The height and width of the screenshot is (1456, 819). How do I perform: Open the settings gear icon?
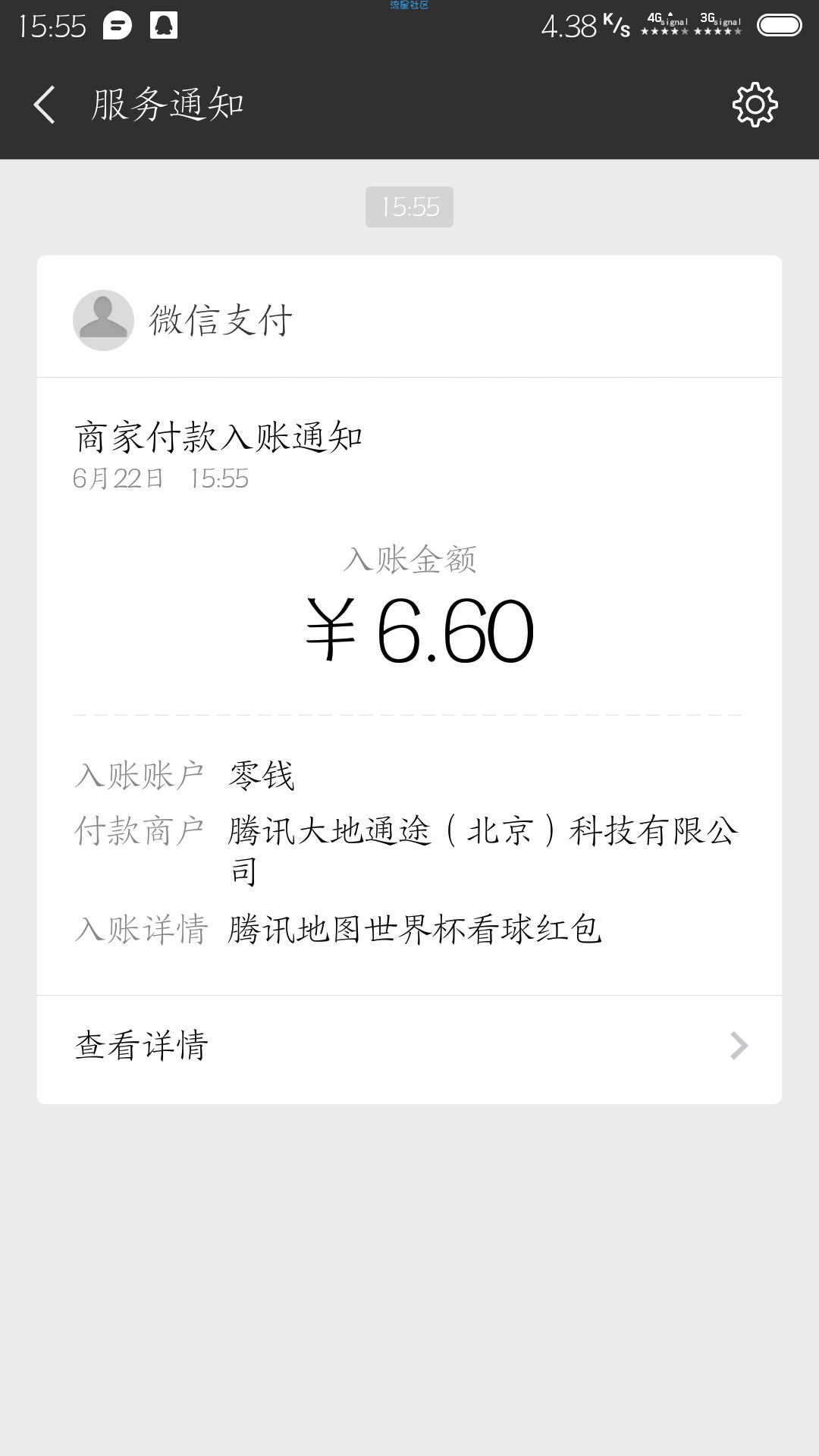pyautogui.click(x=755, y=105)
